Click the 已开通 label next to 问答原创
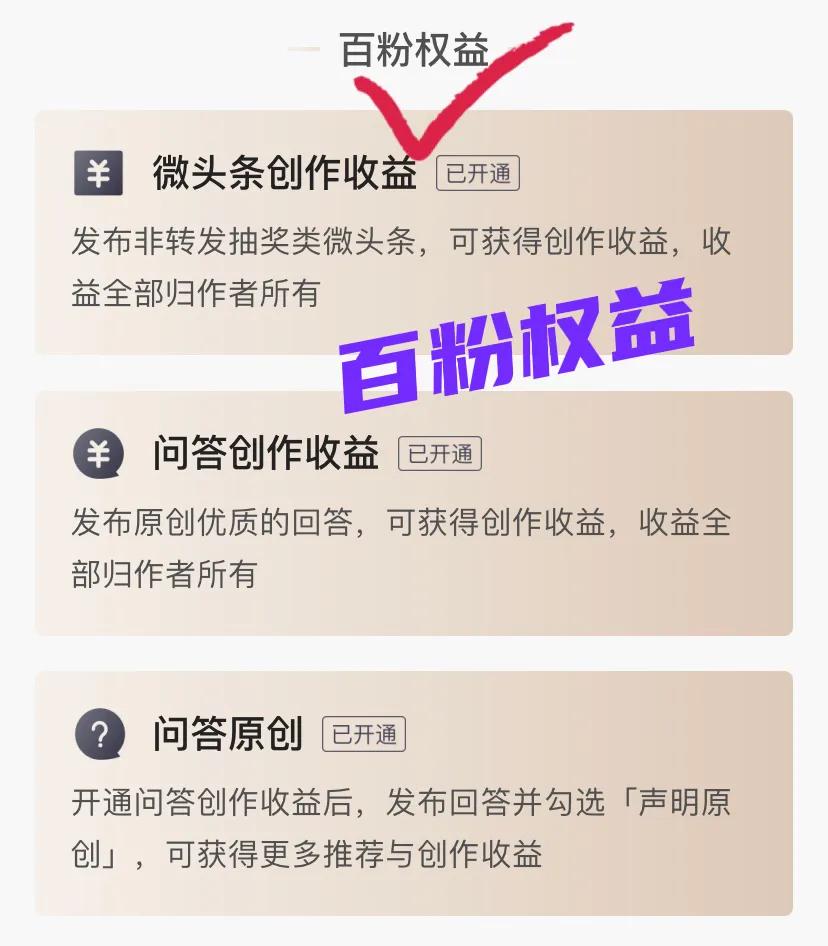This screenshot has width=828, height=946. [364, 734]
